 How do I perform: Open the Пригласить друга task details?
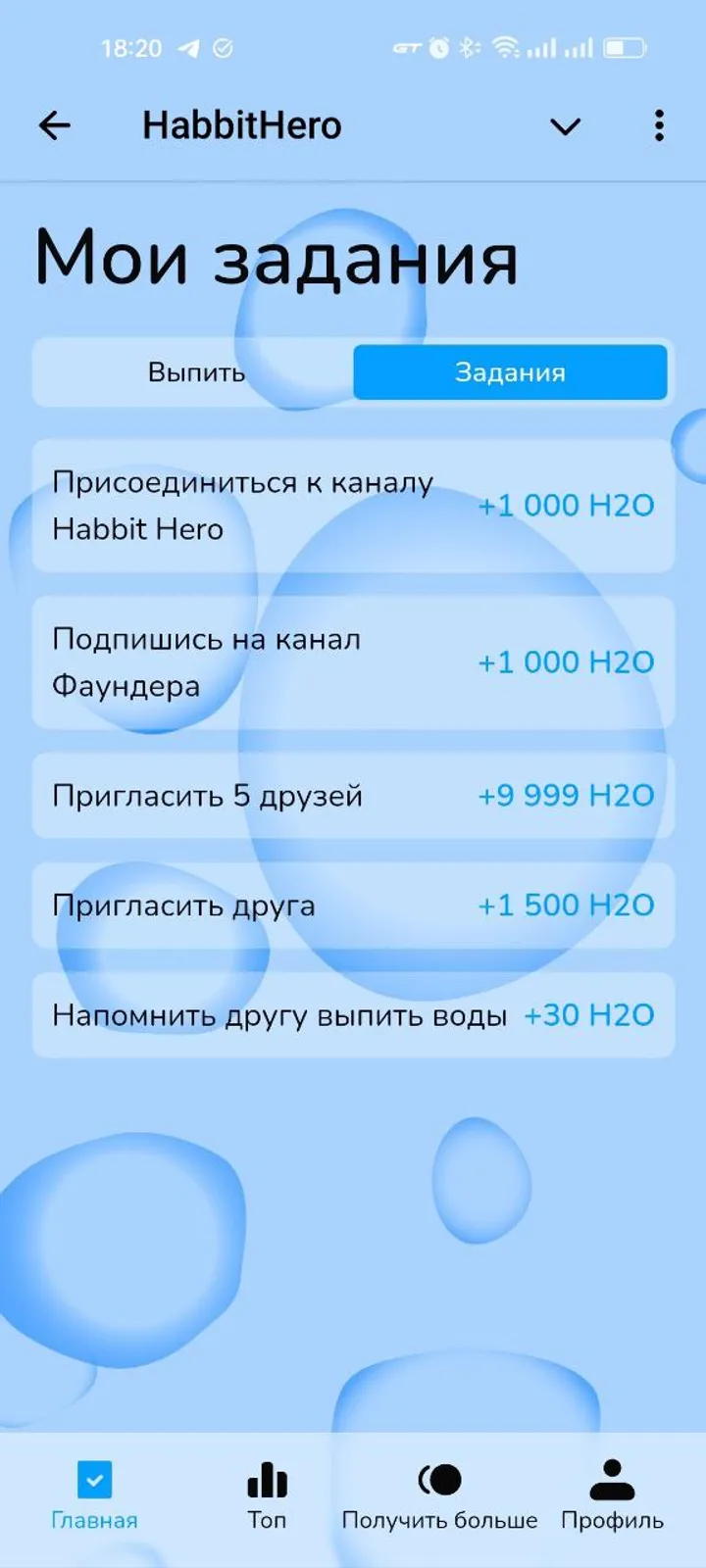[353, 906]
